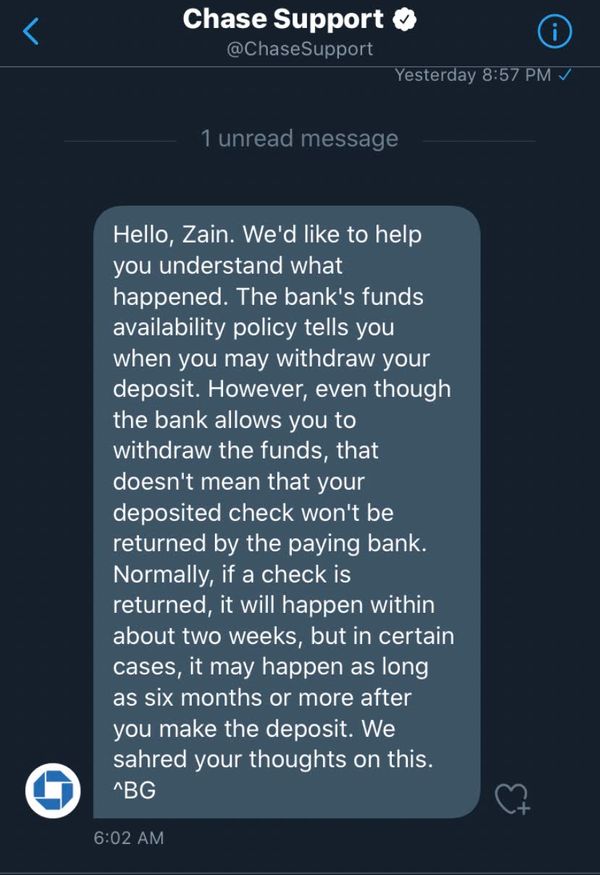Viewport: 600px width, 875px height.
Task: Open conversation info for Chase Support
Action: [x=555, y=32]
